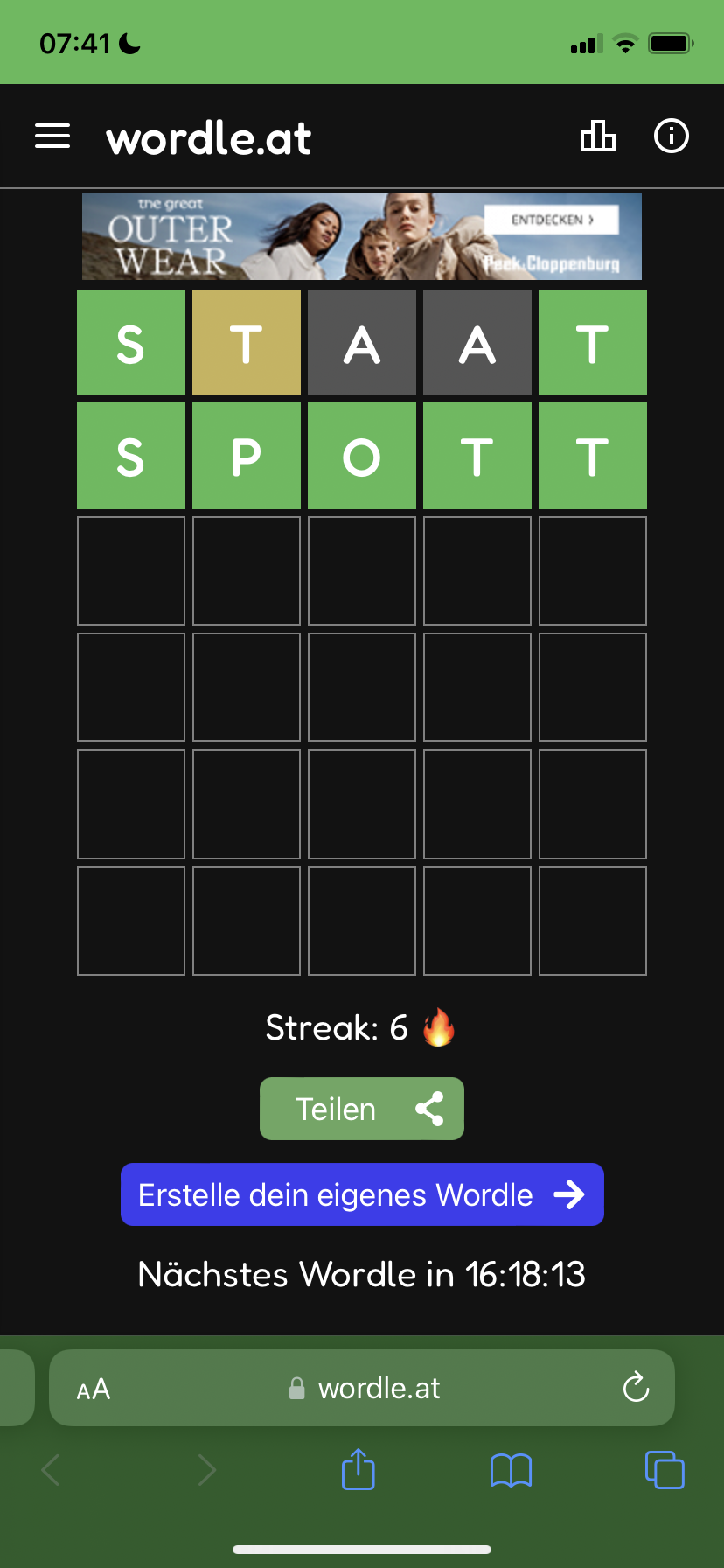Open the Peek & Cloppenburg ad banner
The height and width of the screenshot is (1568, 724).
coord(362,236)
